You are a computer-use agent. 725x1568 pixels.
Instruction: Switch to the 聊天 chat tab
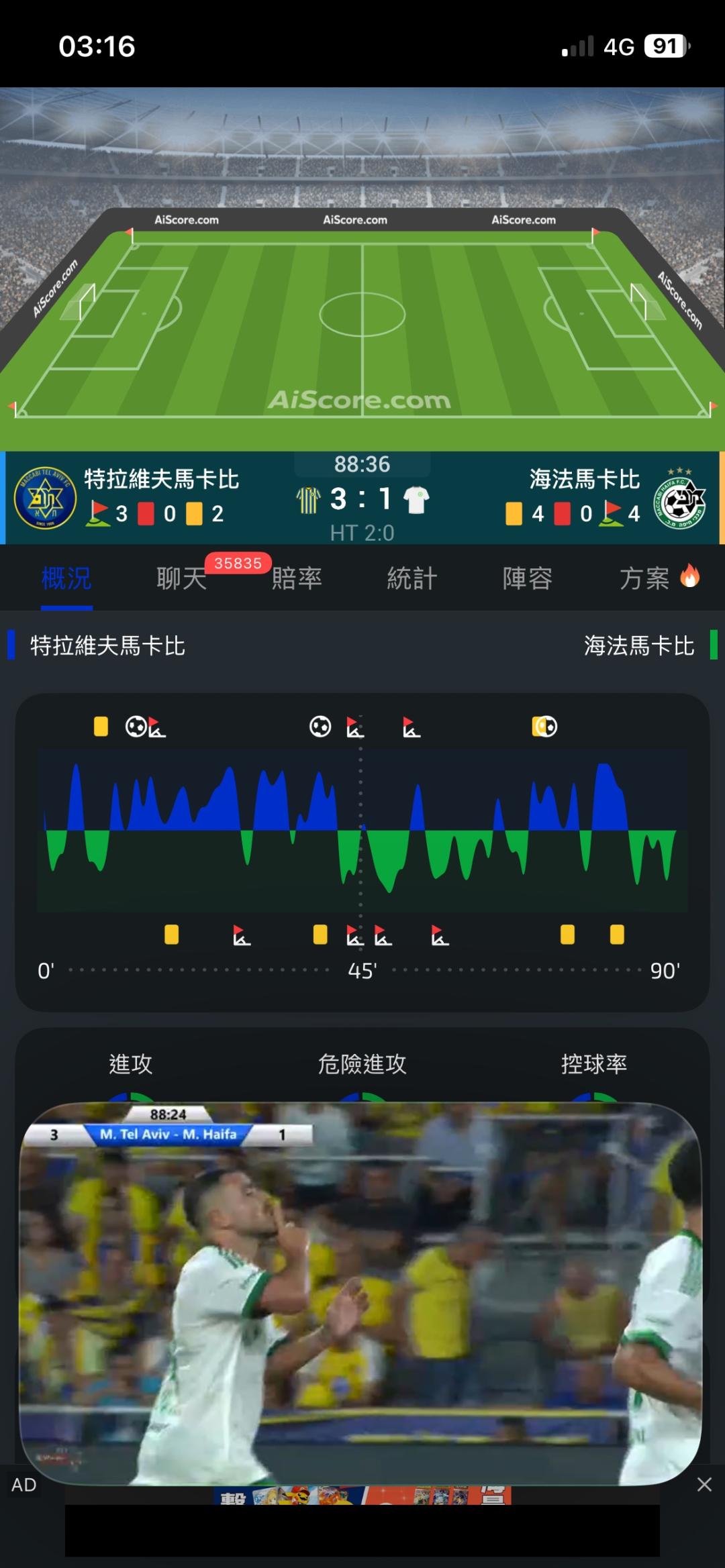[x=182, y=578]
